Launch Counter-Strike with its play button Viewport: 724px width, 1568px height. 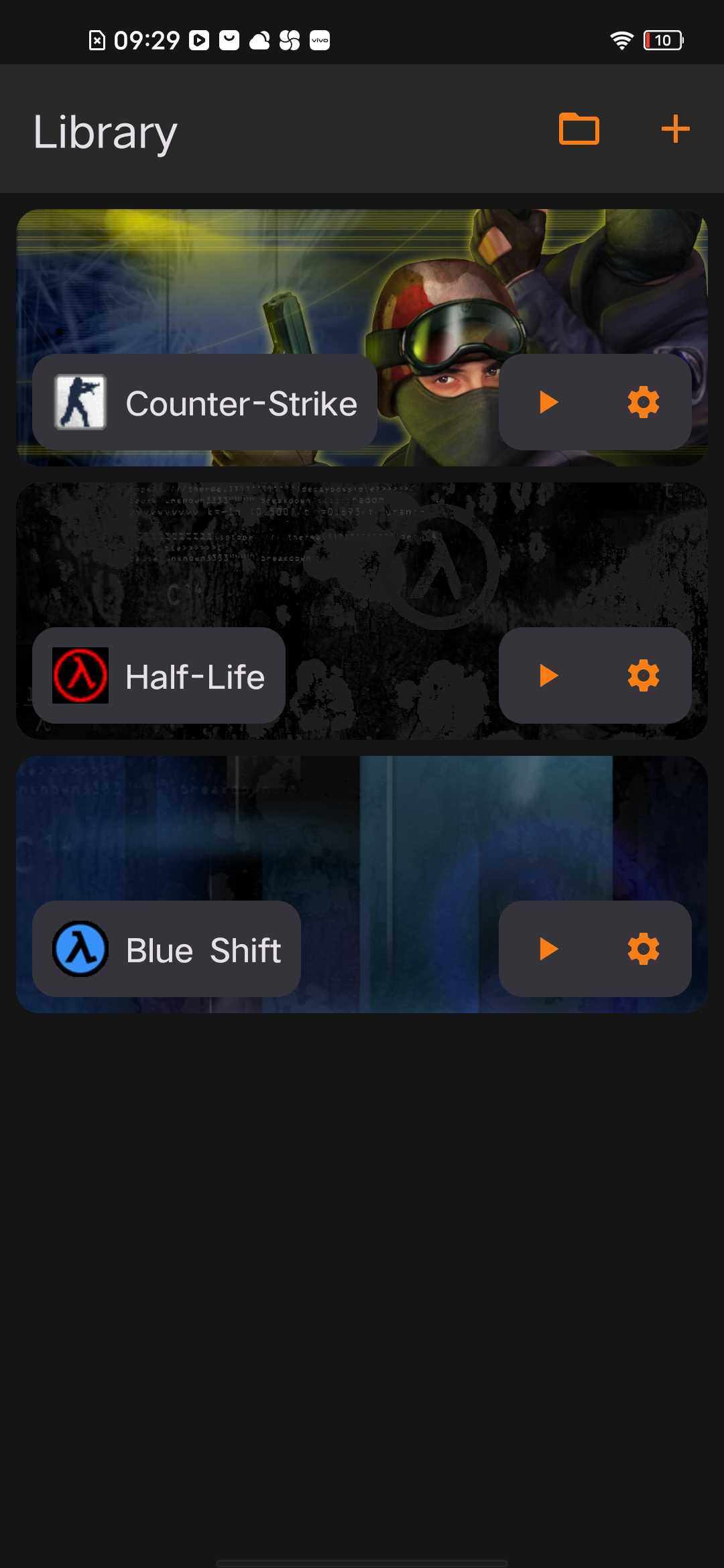click(x=548, y=402)
